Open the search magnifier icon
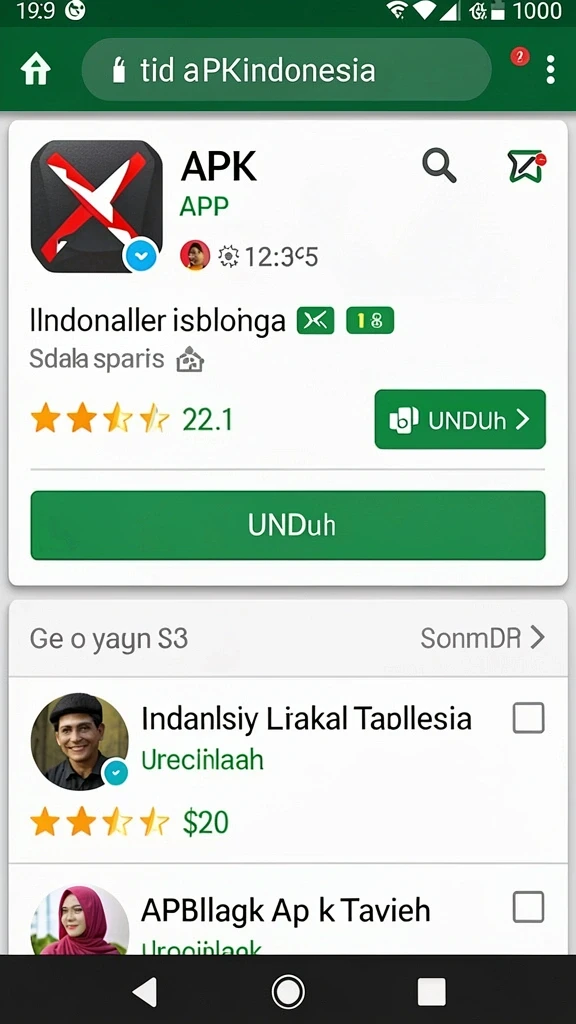This screenshot has height=1024, width=576. click(439, 166)
